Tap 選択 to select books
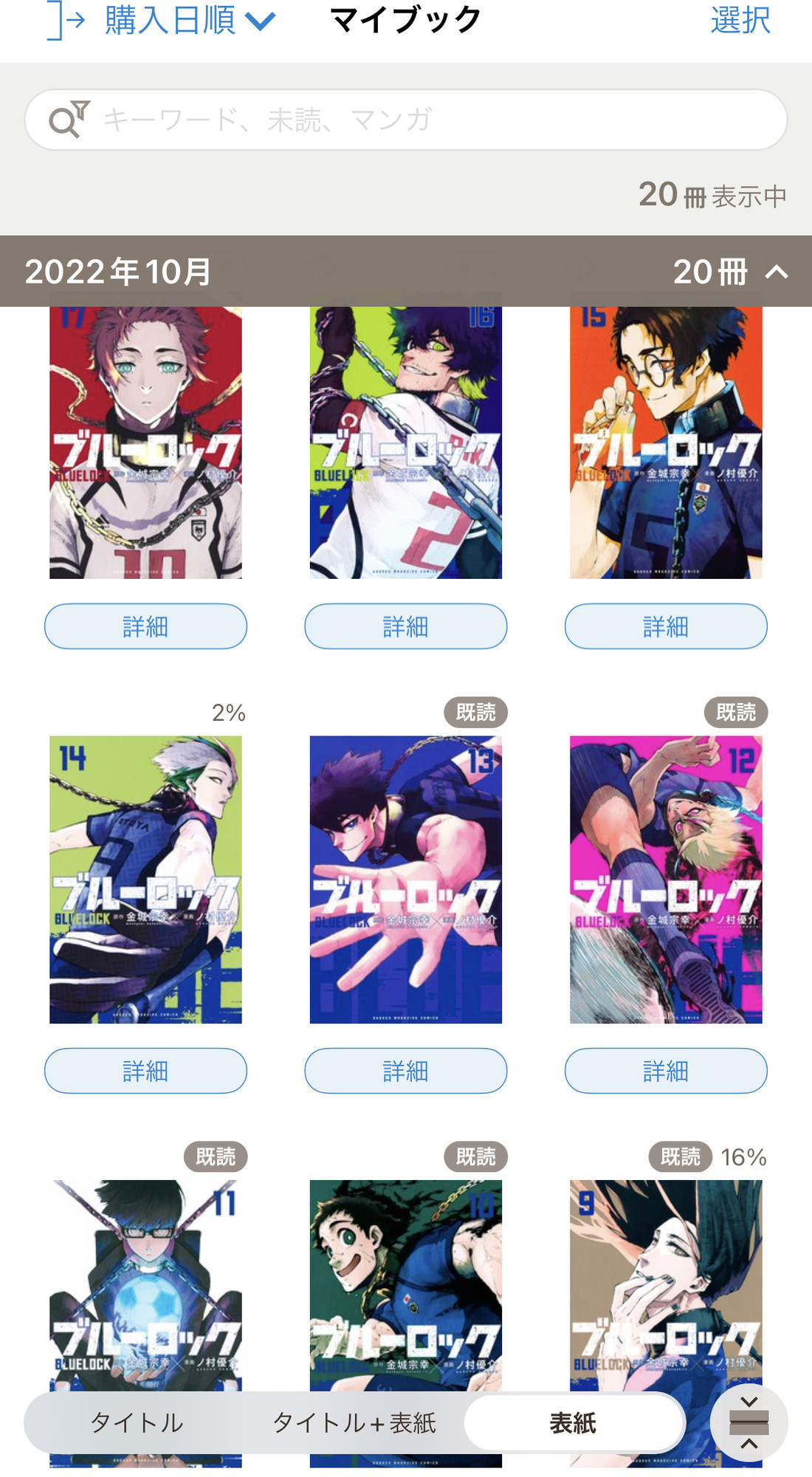Image resolution: width=812 pixels, height=1477 pixels. 740,21
